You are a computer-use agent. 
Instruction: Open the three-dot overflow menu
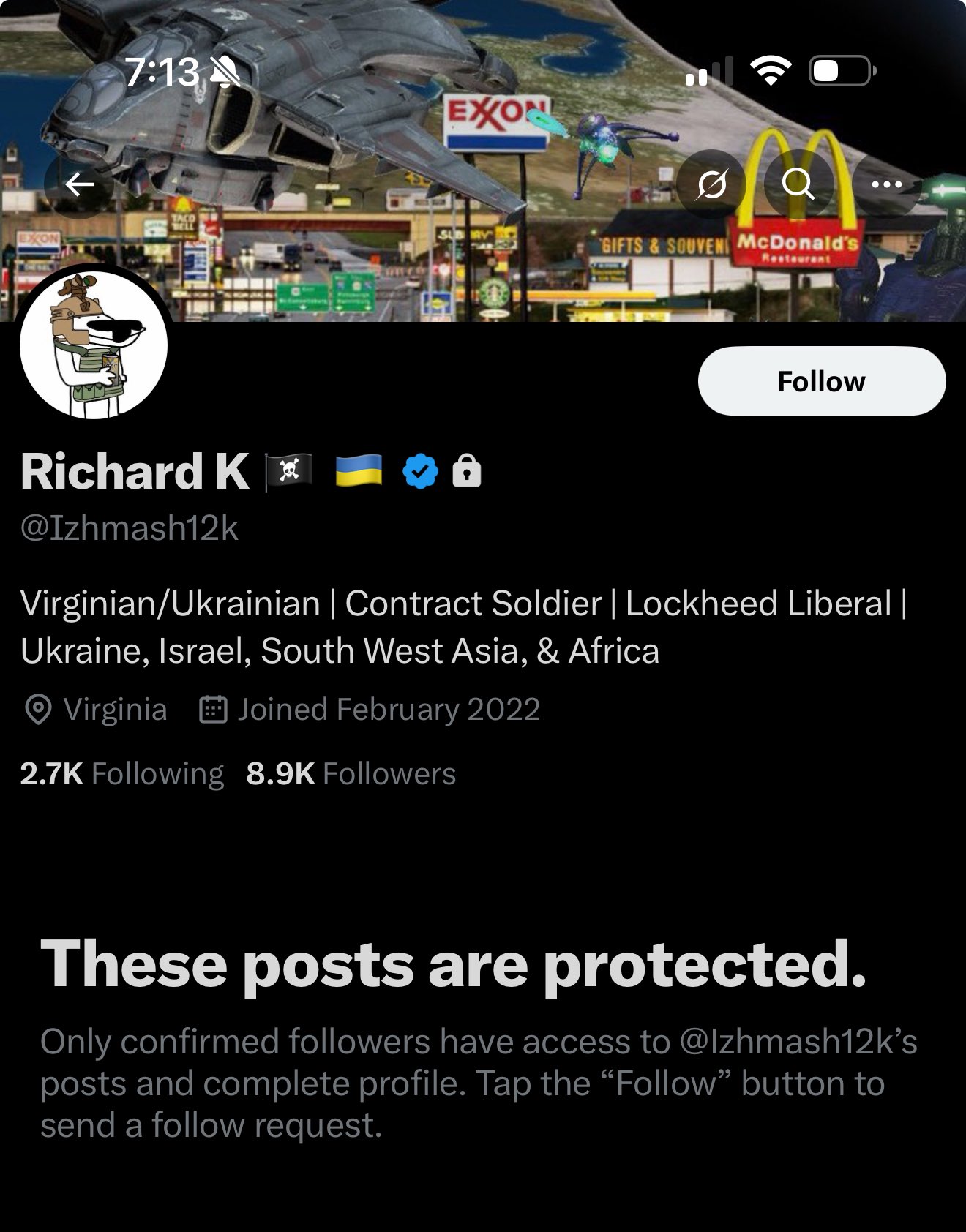[x=887, y=184]
